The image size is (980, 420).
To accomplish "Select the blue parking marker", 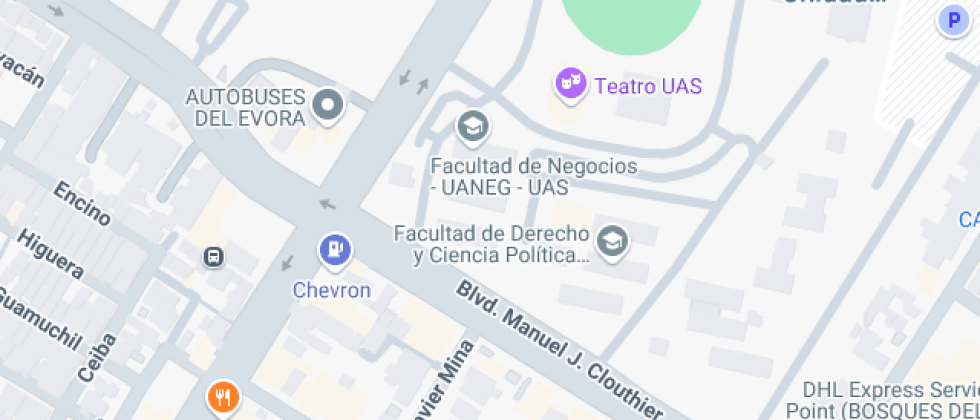I will pos(952,20).
